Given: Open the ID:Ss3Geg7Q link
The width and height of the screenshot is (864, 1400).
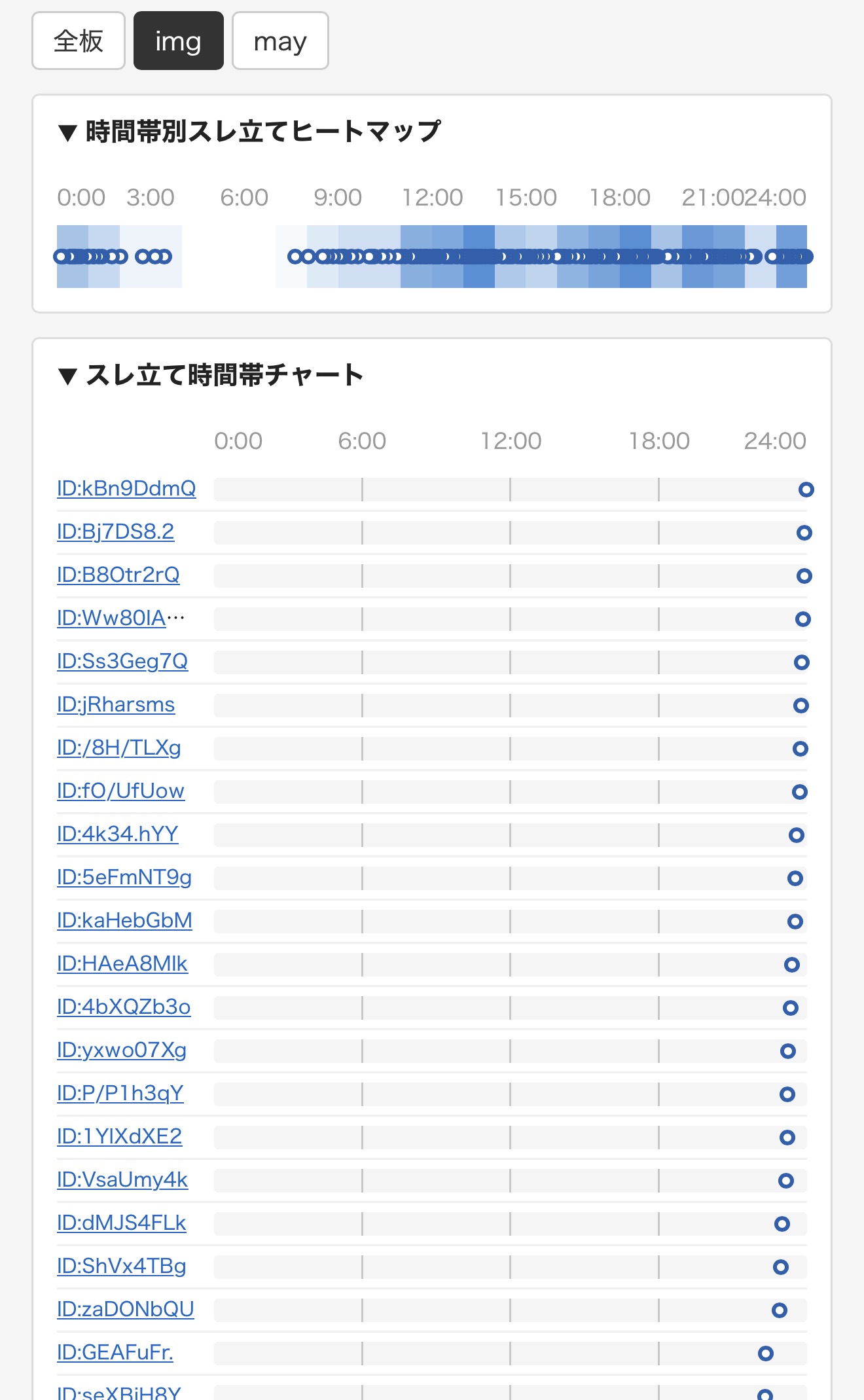Looking at the screenshot, I should click(x=122, y=661).
